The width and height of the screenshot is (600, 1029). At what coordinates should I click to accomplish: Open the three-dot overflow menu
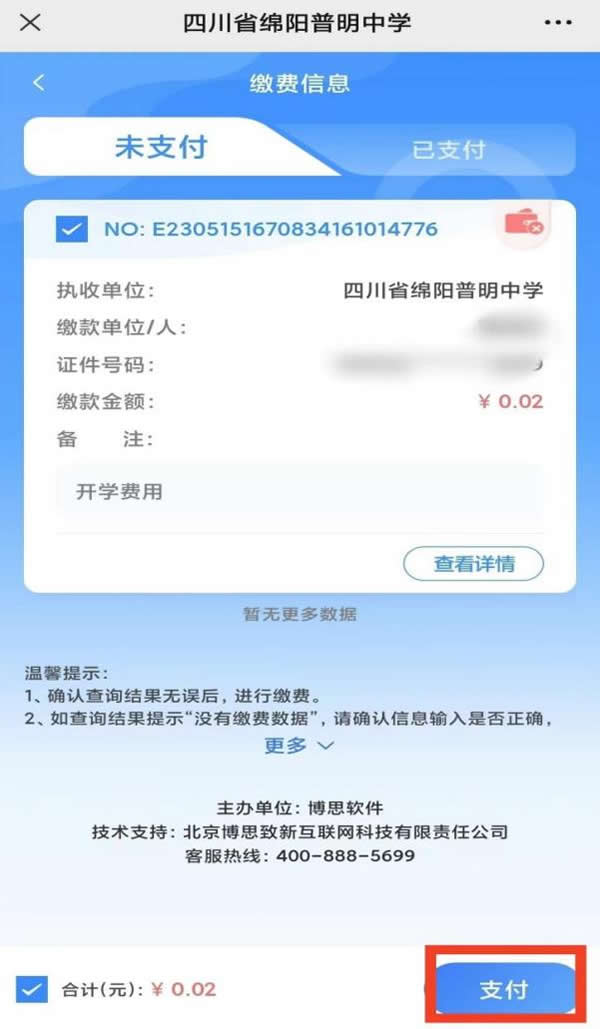coord(566,22)
